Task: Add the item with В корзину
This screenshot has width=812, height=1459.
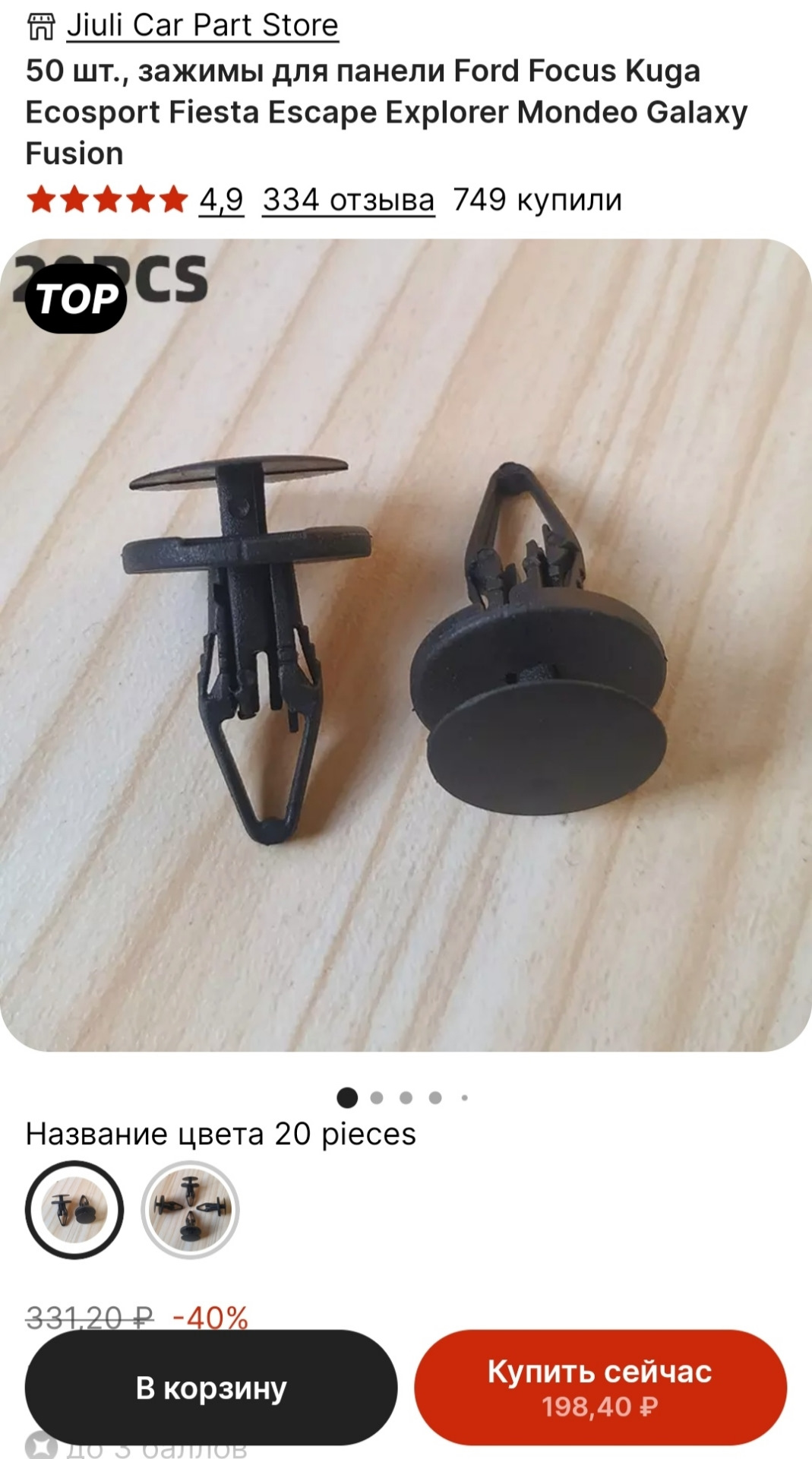Action: click(211, 1388)
